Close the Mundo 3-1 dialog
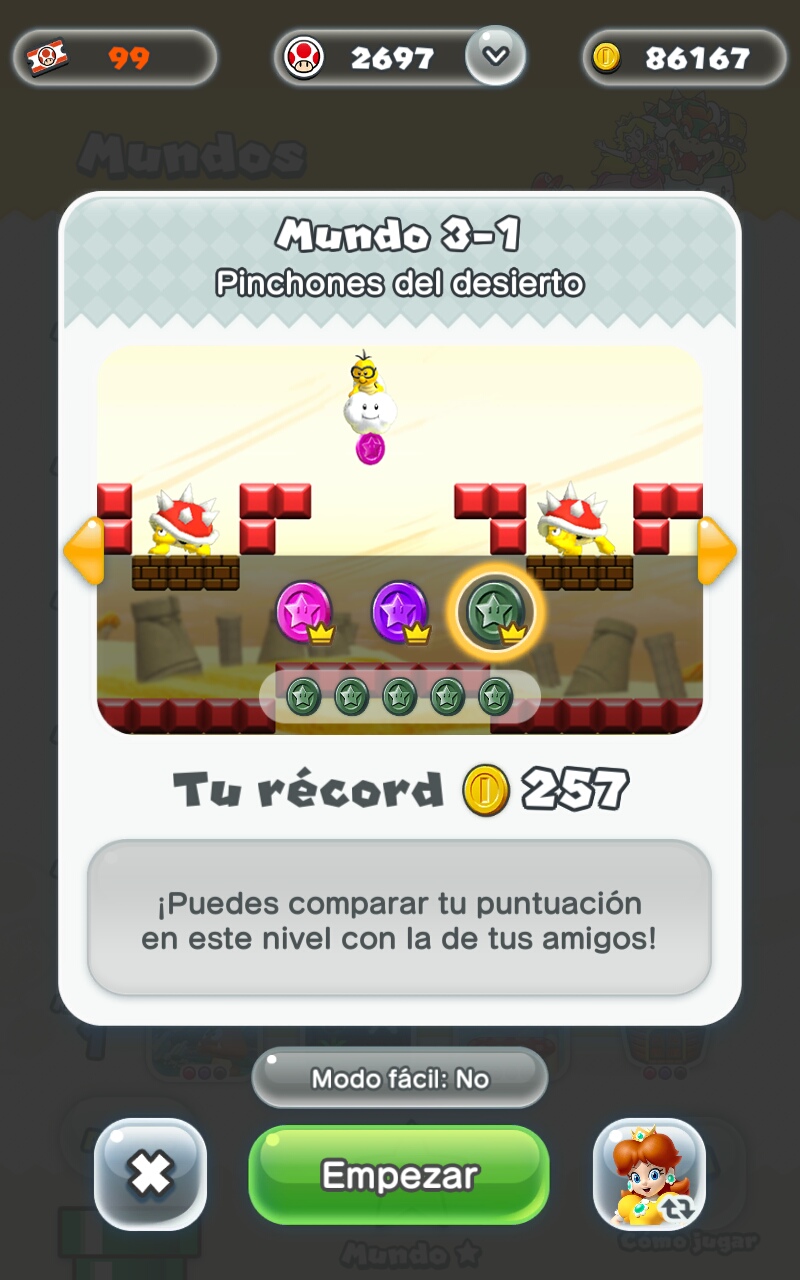The image size is (800, 1280). click(151, 1174)
